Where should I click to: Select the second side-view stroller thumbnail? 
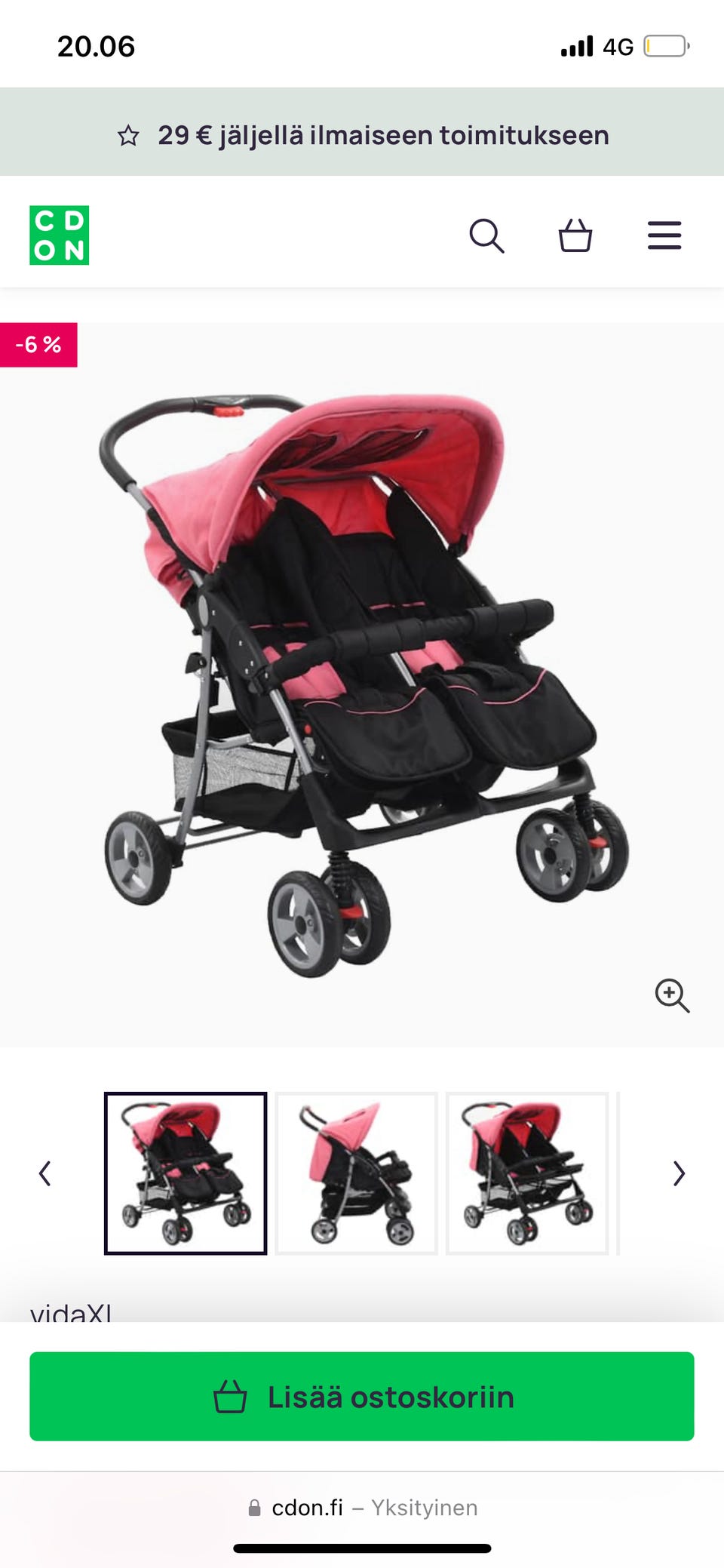point(356,1173)
